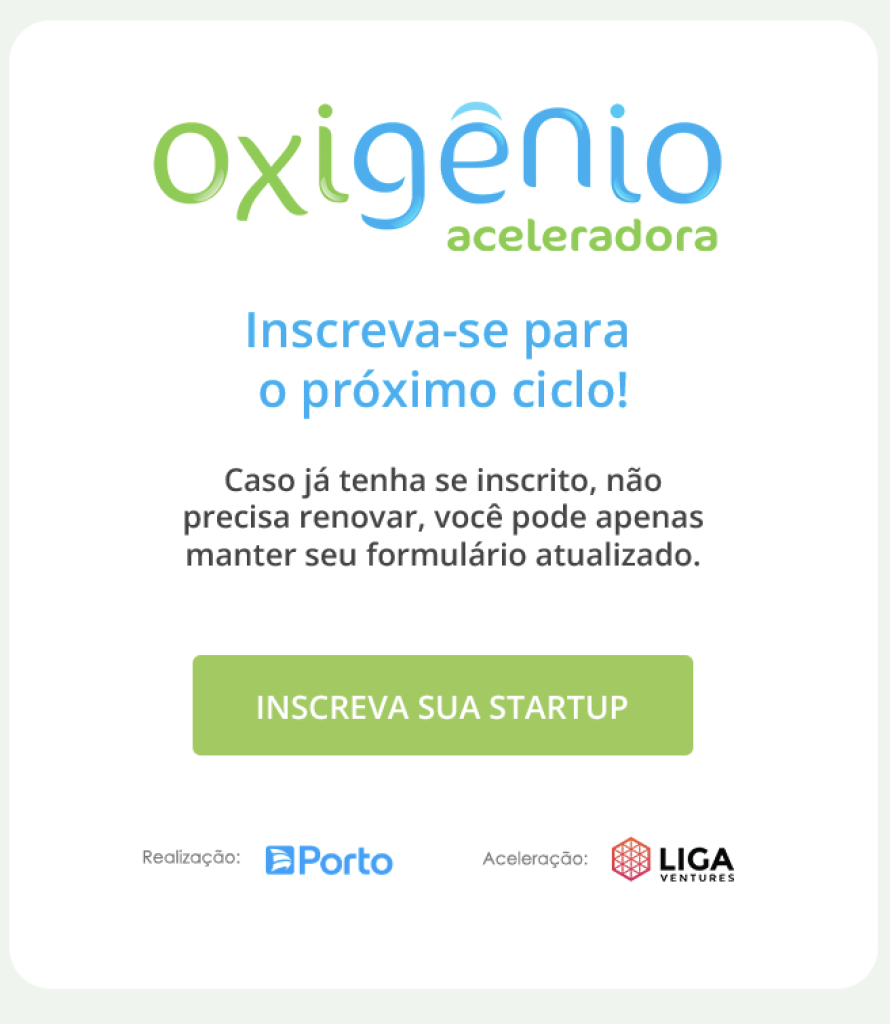
Task: Tap the Inscreva sua startup button
Action: (442, 706)
